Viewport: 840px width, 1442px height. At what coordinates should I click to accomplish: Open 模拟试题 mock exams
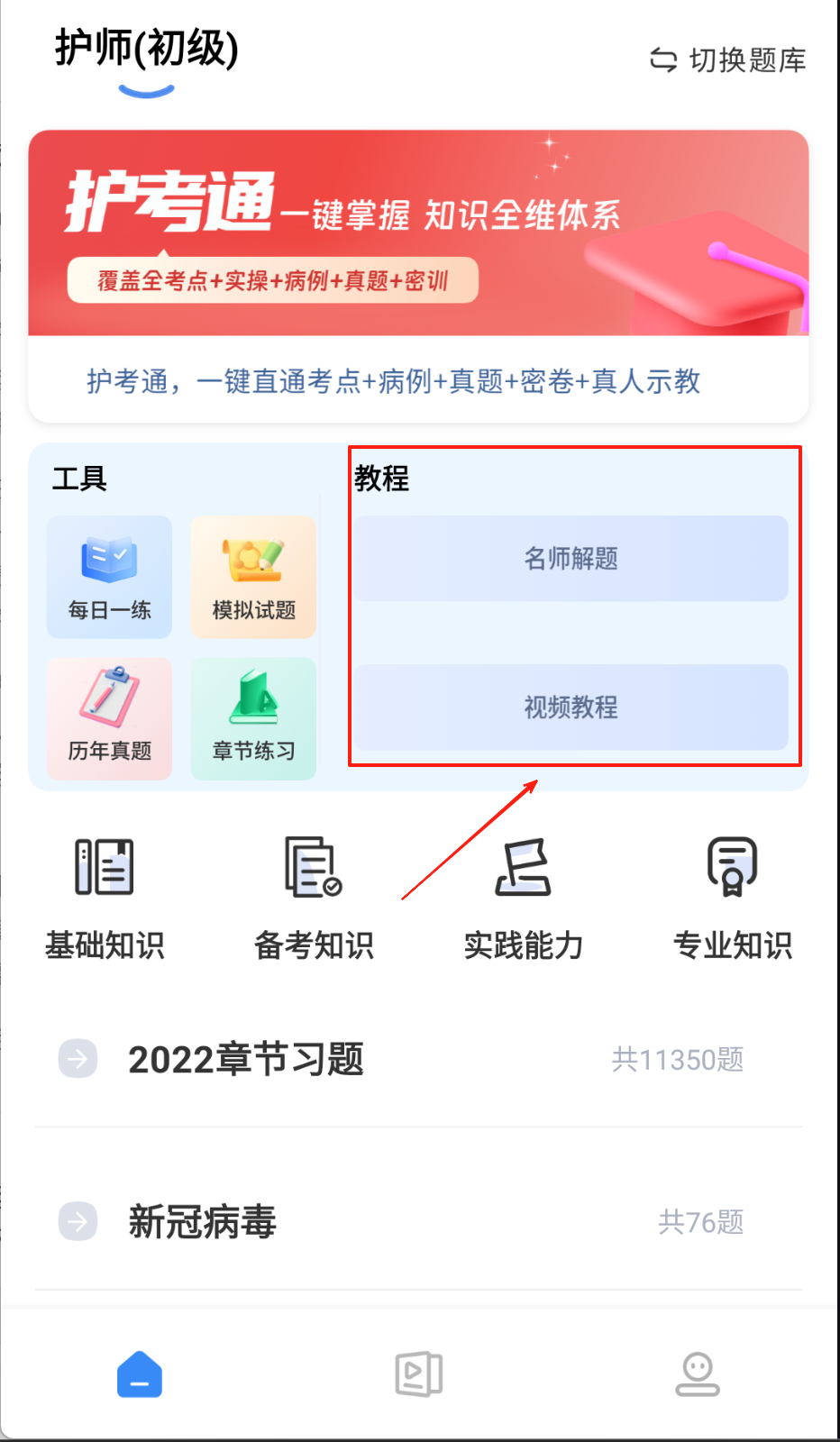tap(253, 577)
